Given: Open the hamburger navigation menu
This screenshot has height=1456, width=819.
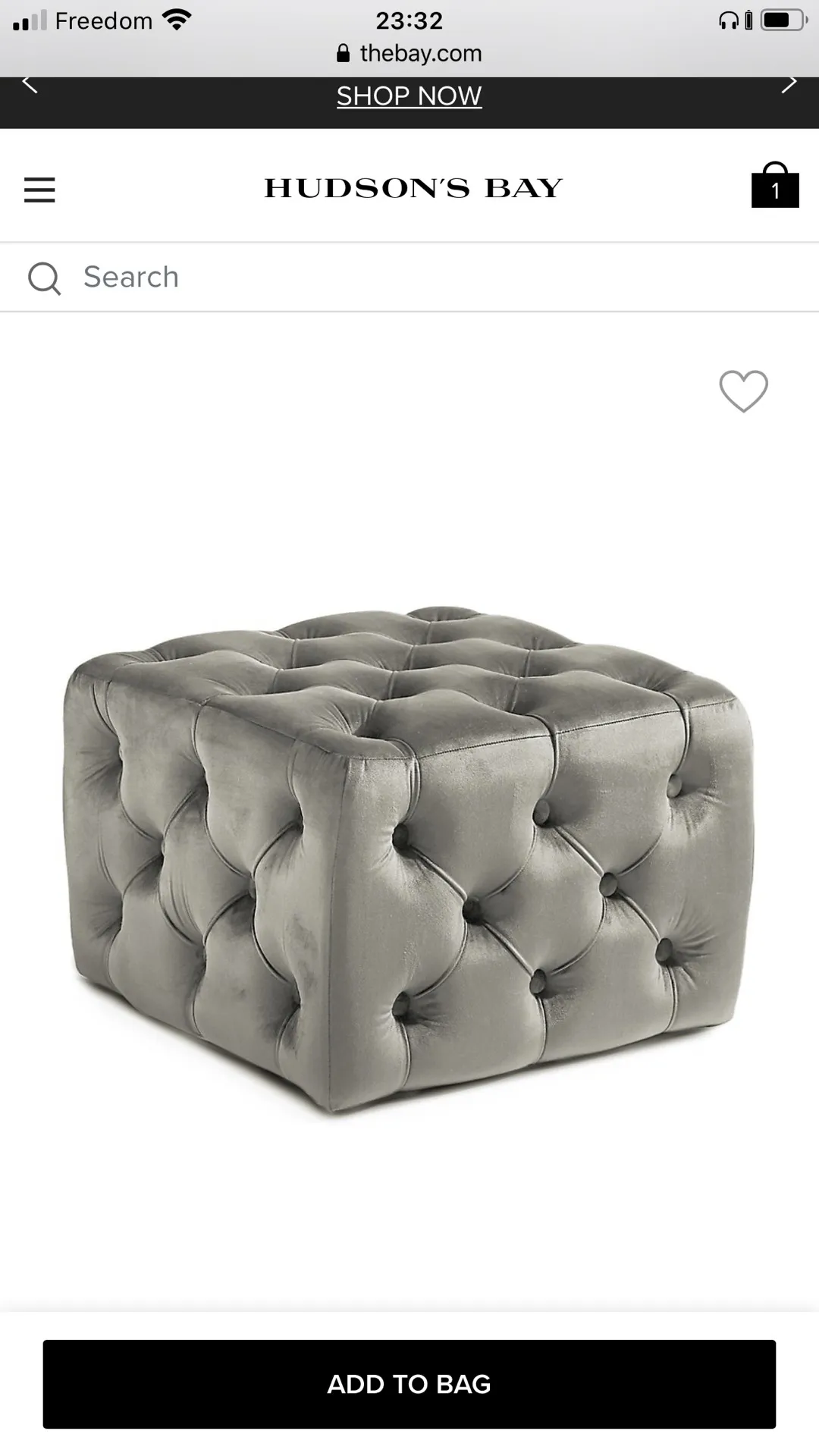Looking at the screenshot, I should click(x=39, y=190).
